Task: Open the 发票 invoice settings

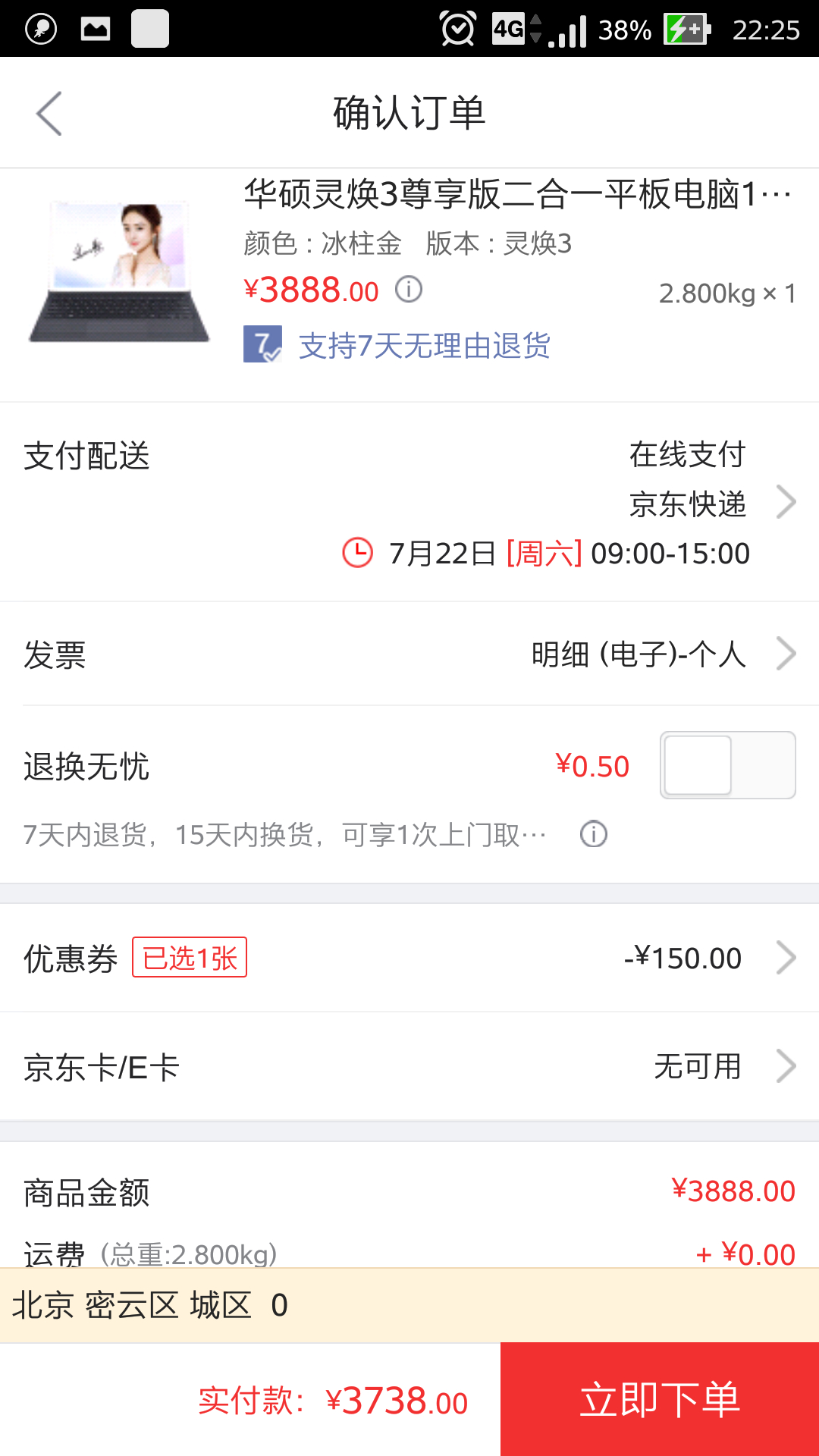Action: [409, 654]
